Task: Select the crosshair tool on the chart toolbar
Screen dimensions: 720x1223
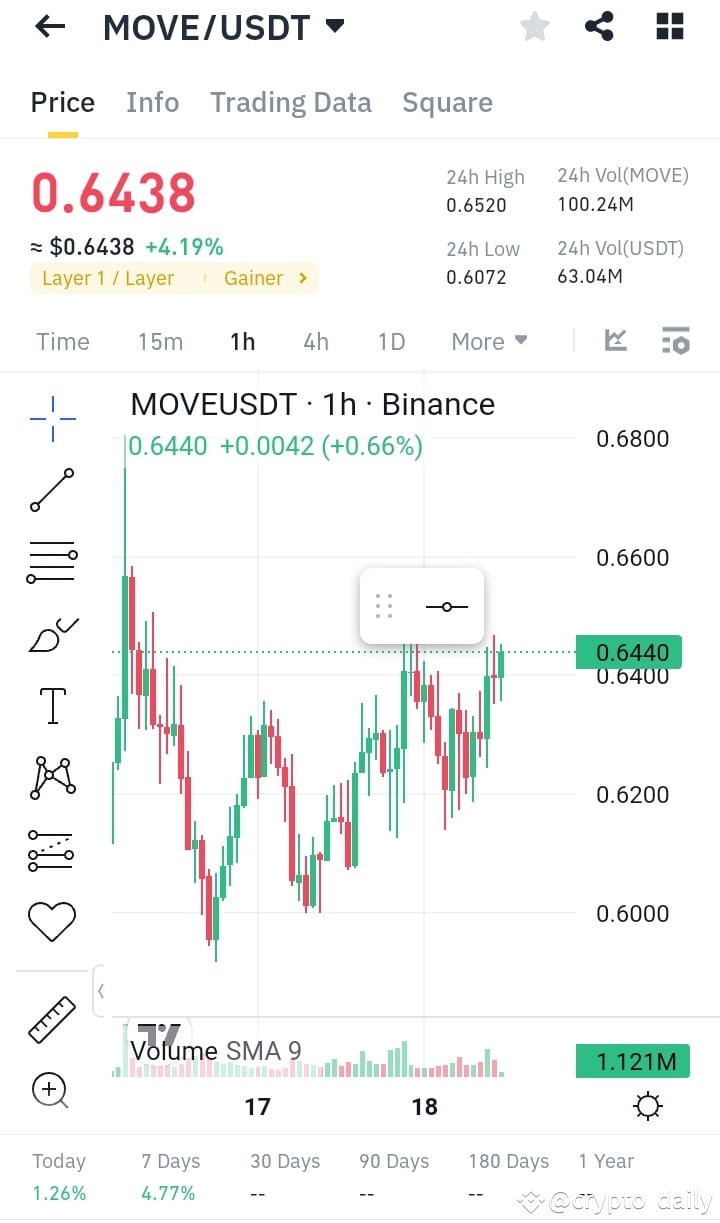Action: (x=51, y=418)
